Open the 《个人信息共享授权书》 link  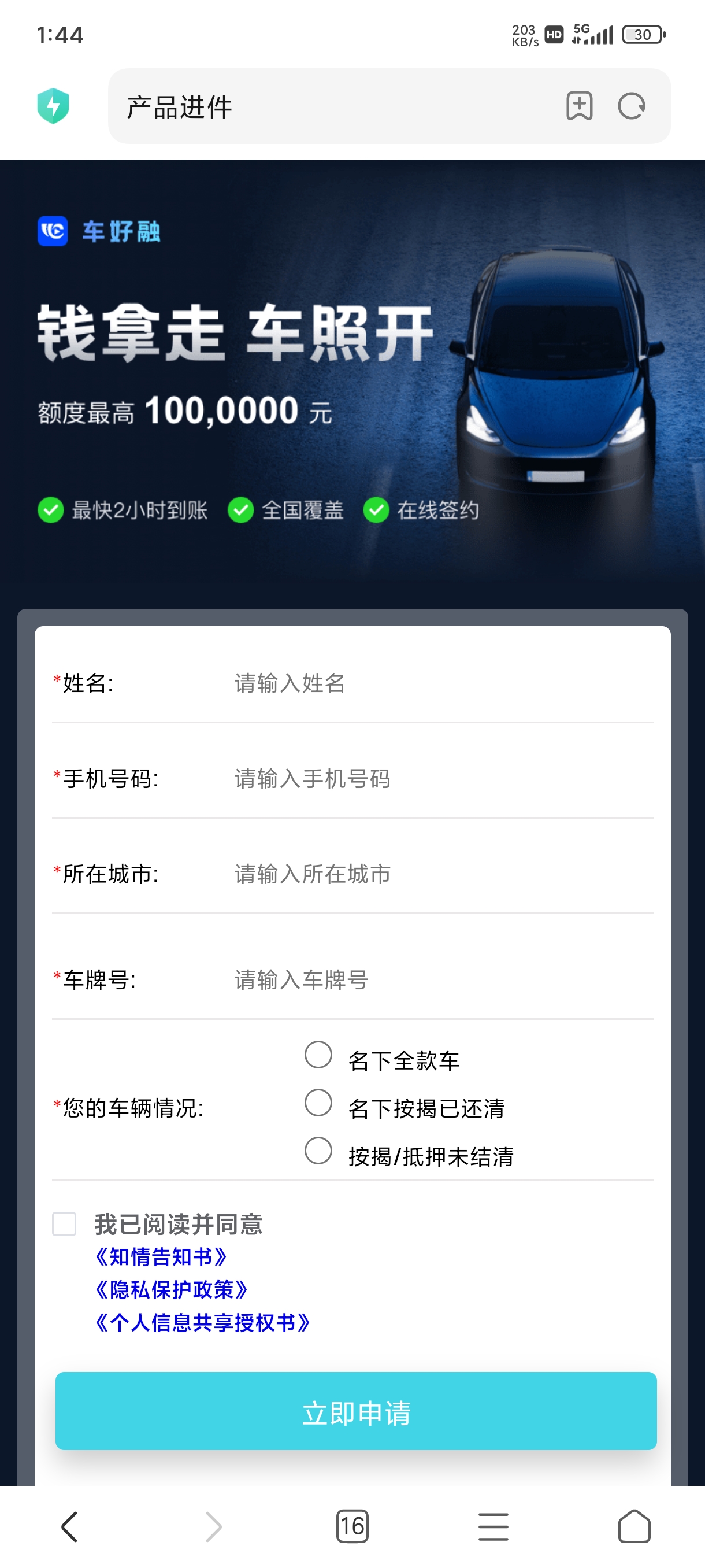pos(203,1323)
